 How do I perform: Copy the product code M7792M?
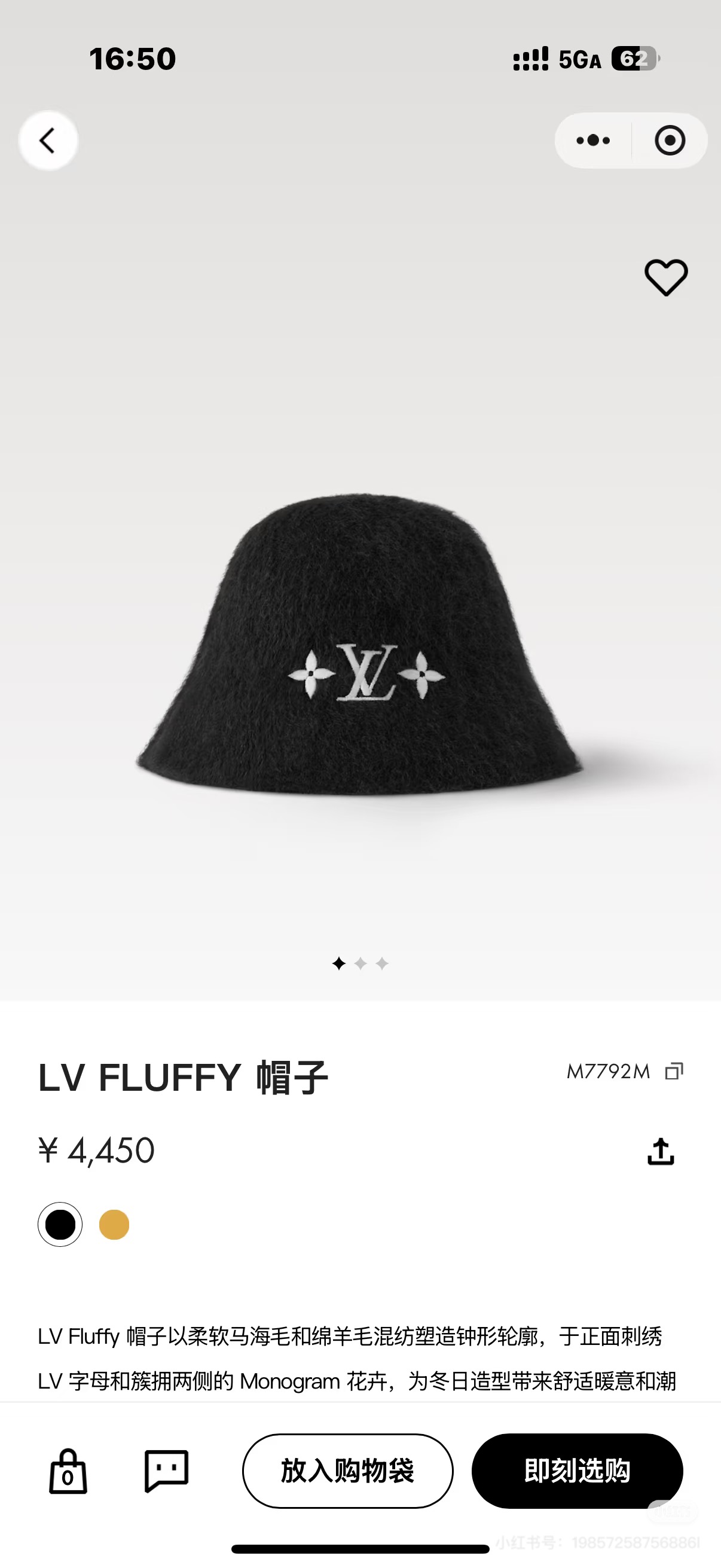tap(674, 1071)
